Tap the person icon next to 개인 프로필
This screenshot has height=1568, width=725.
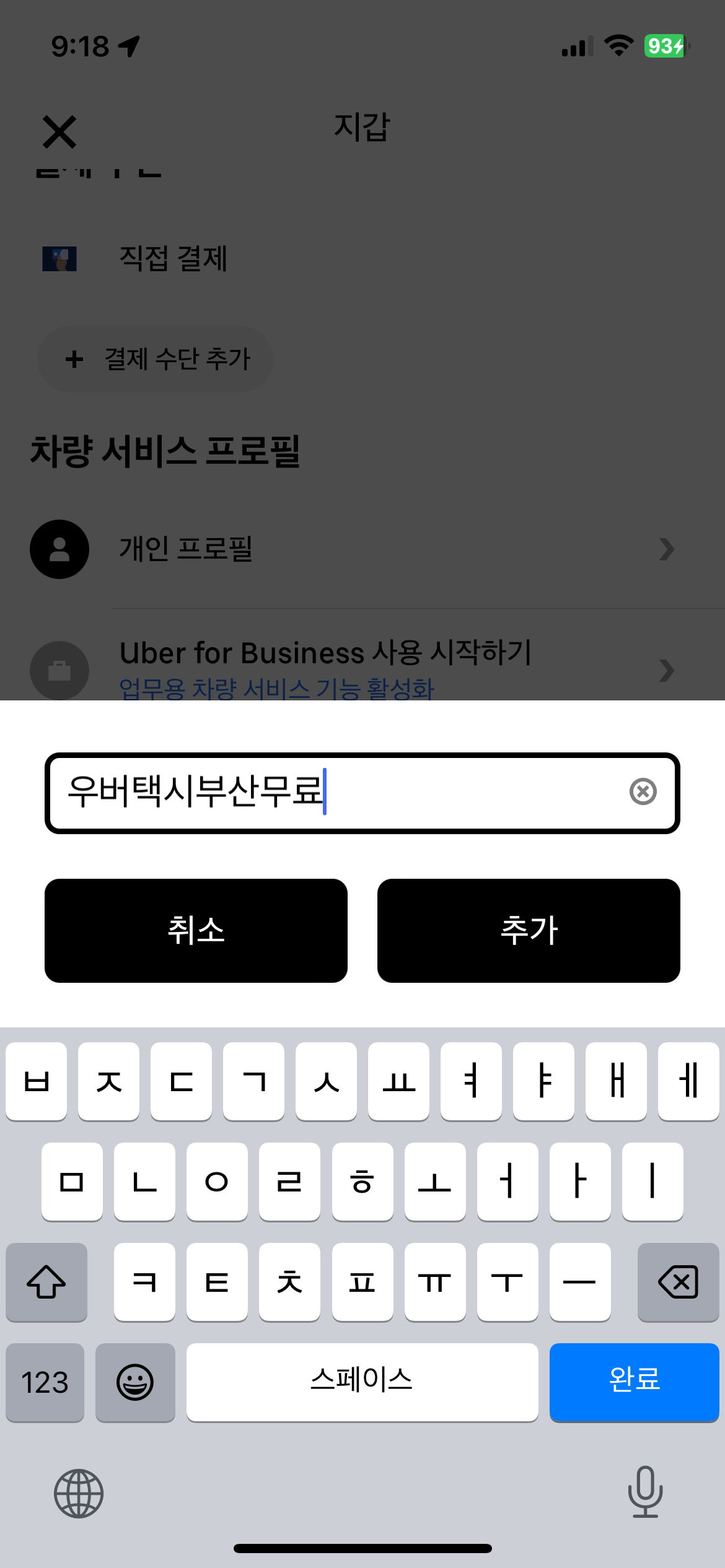[59, 549]
